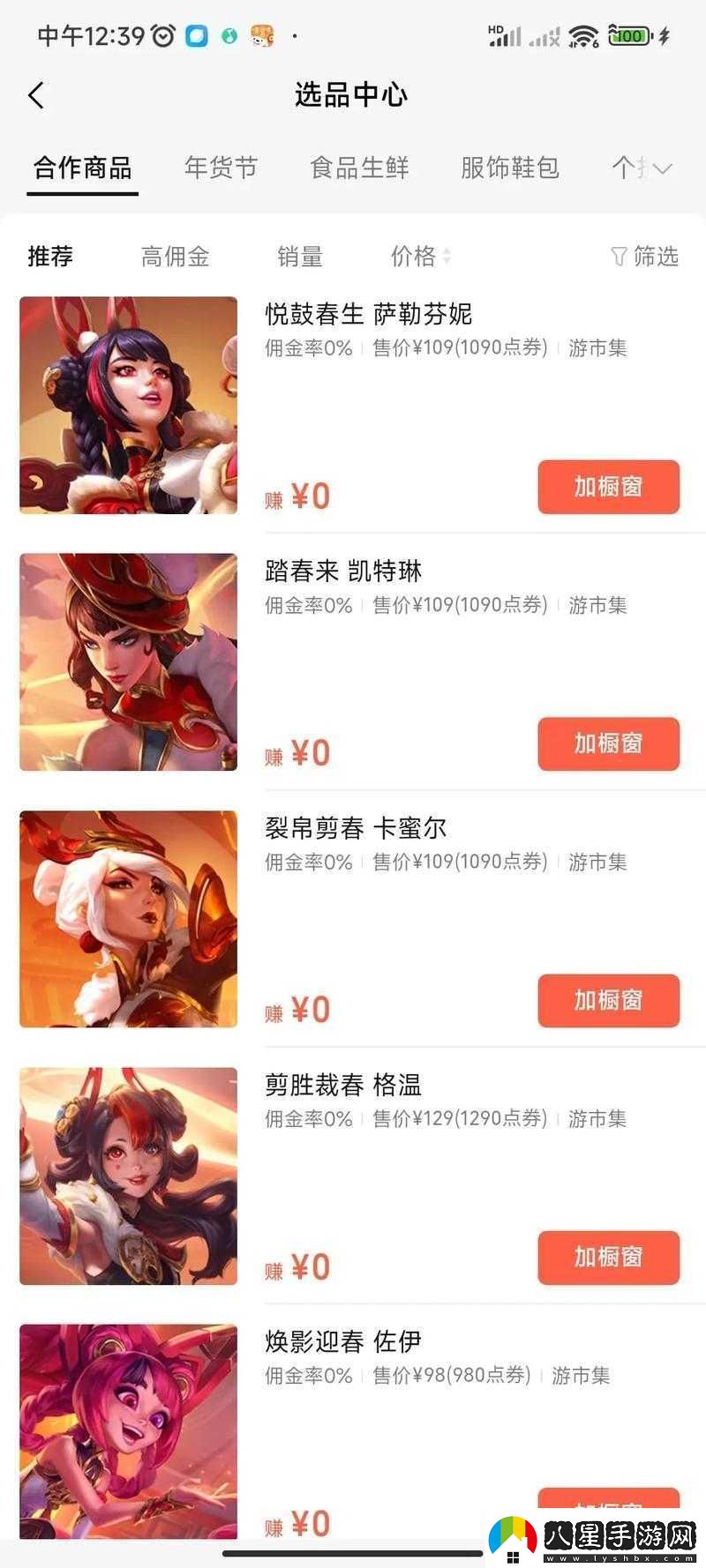Open the 悦鼓春生 萨勒芬妮 product image
706x1568 pixels.
(x=128, y=405)
